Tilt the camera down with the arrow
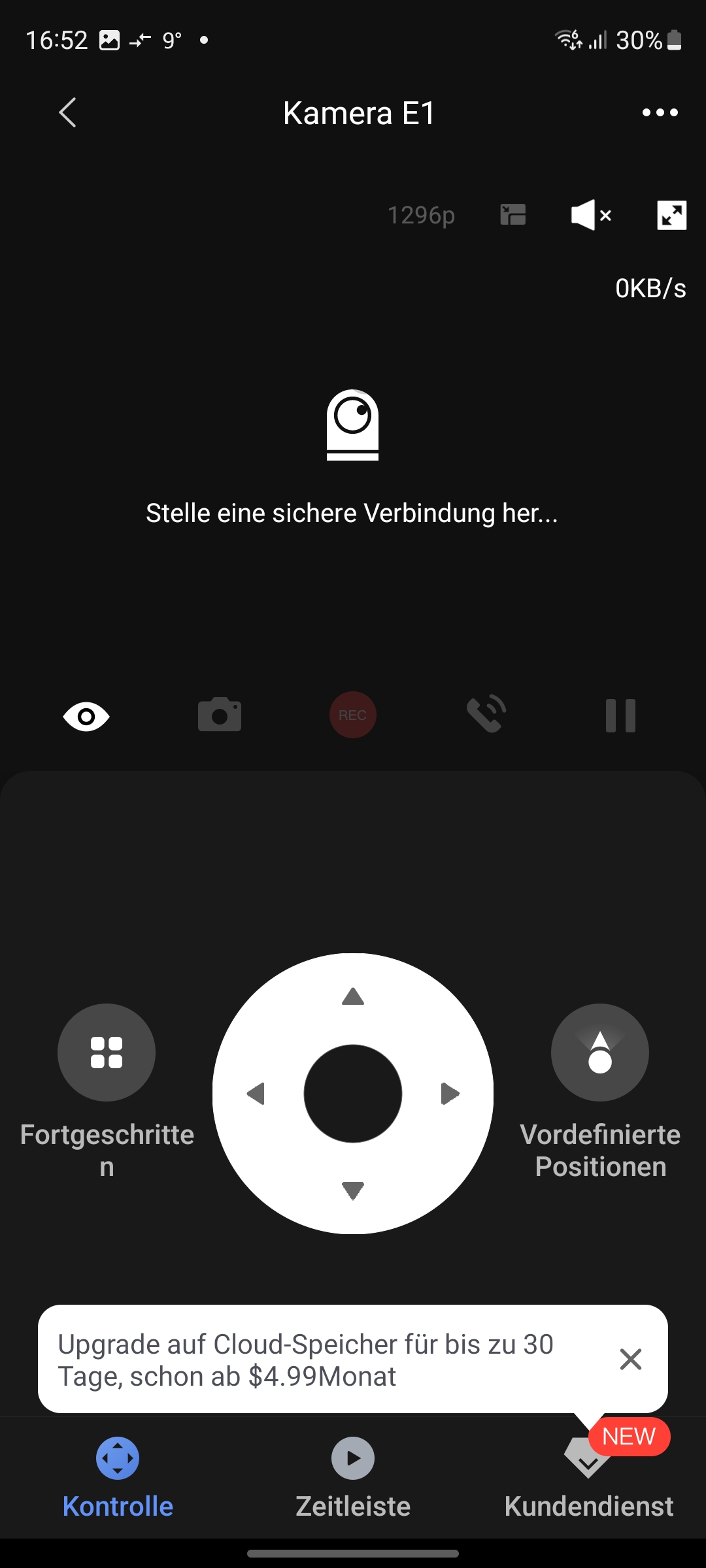 click(x=353, y=1190)
